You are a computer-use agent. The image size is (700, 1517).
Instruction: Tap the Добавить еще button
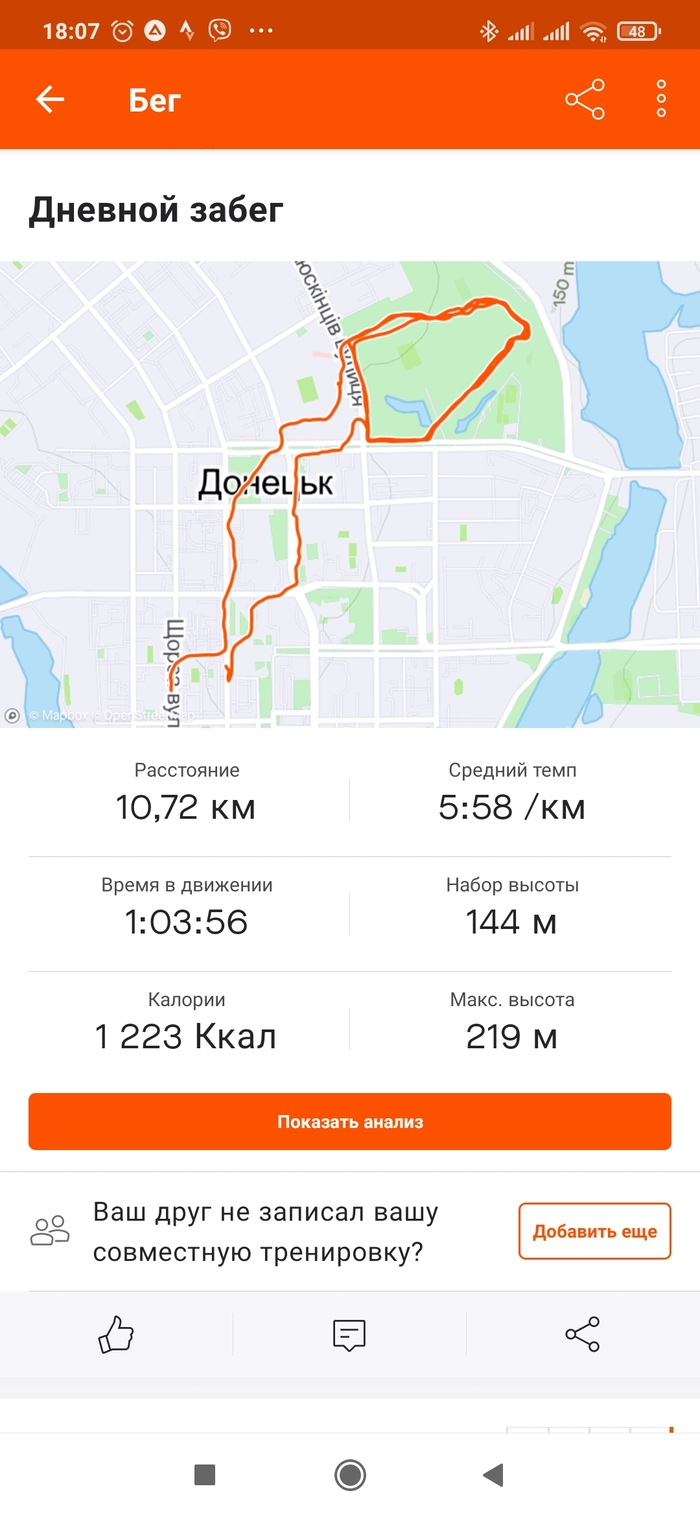click(x=594, y=1231)
